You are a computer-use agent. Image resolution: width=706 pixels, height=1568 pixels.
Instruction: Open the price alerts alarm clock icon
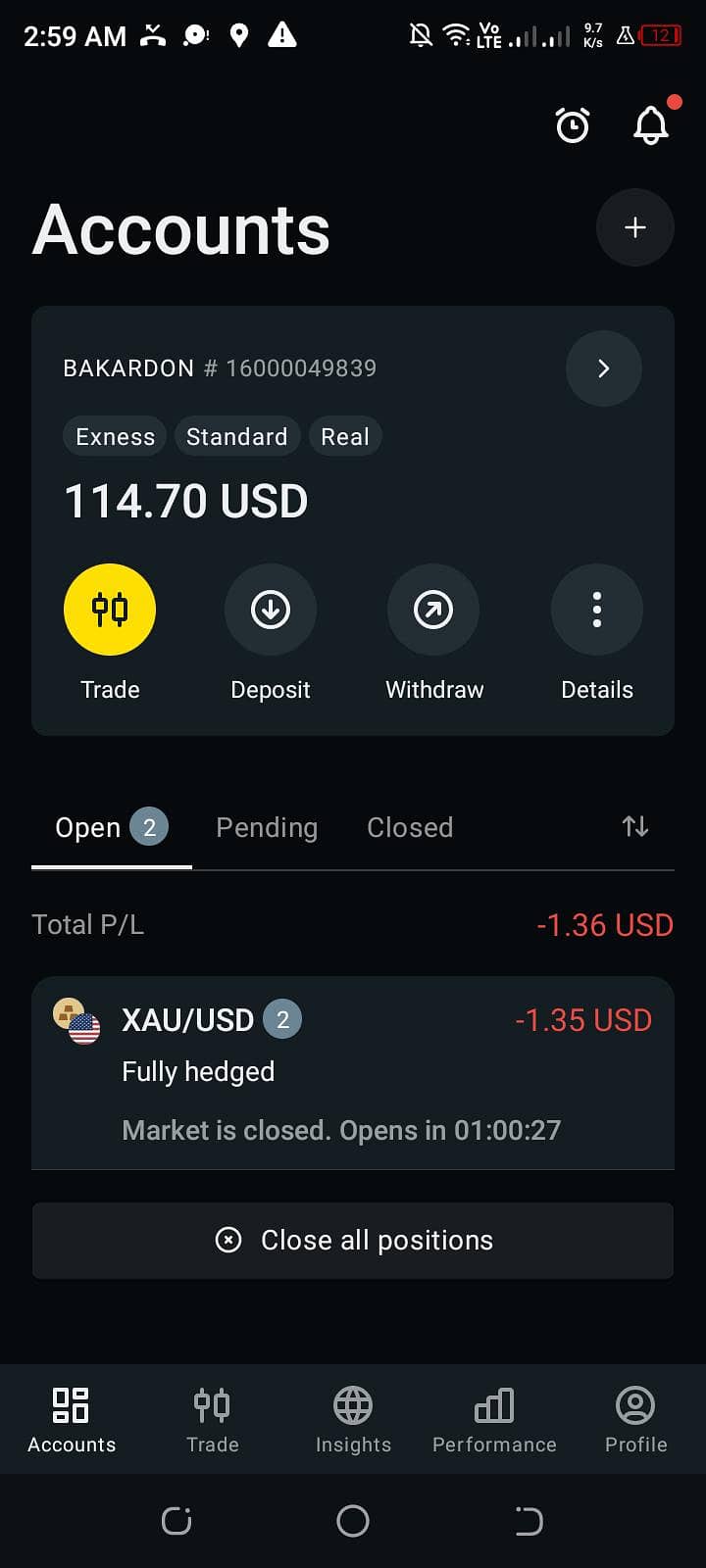click(x=573, y=125)
